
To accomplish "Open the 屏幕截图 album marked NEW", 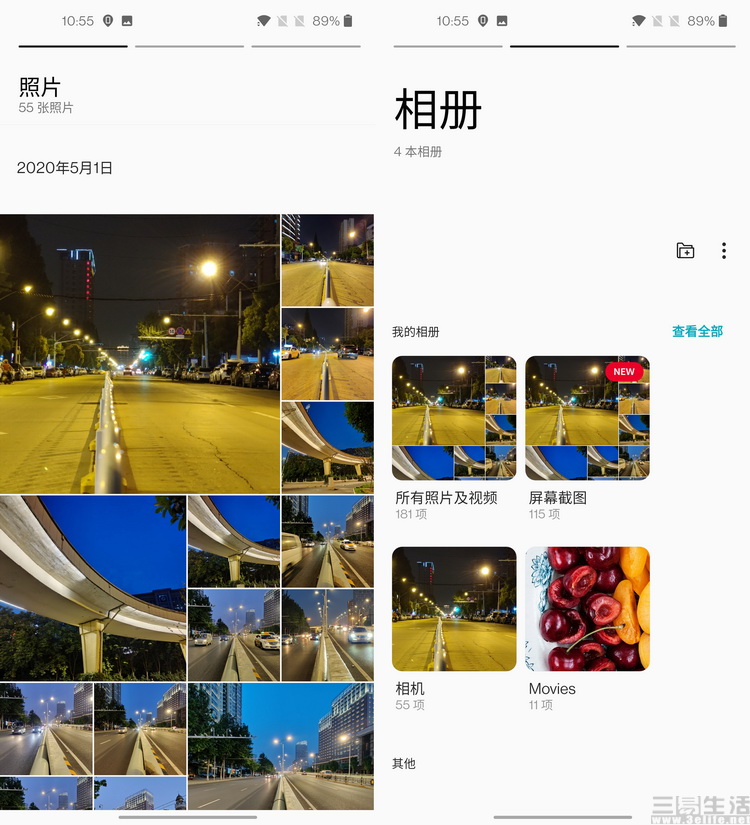I will (x=587, y=418).
